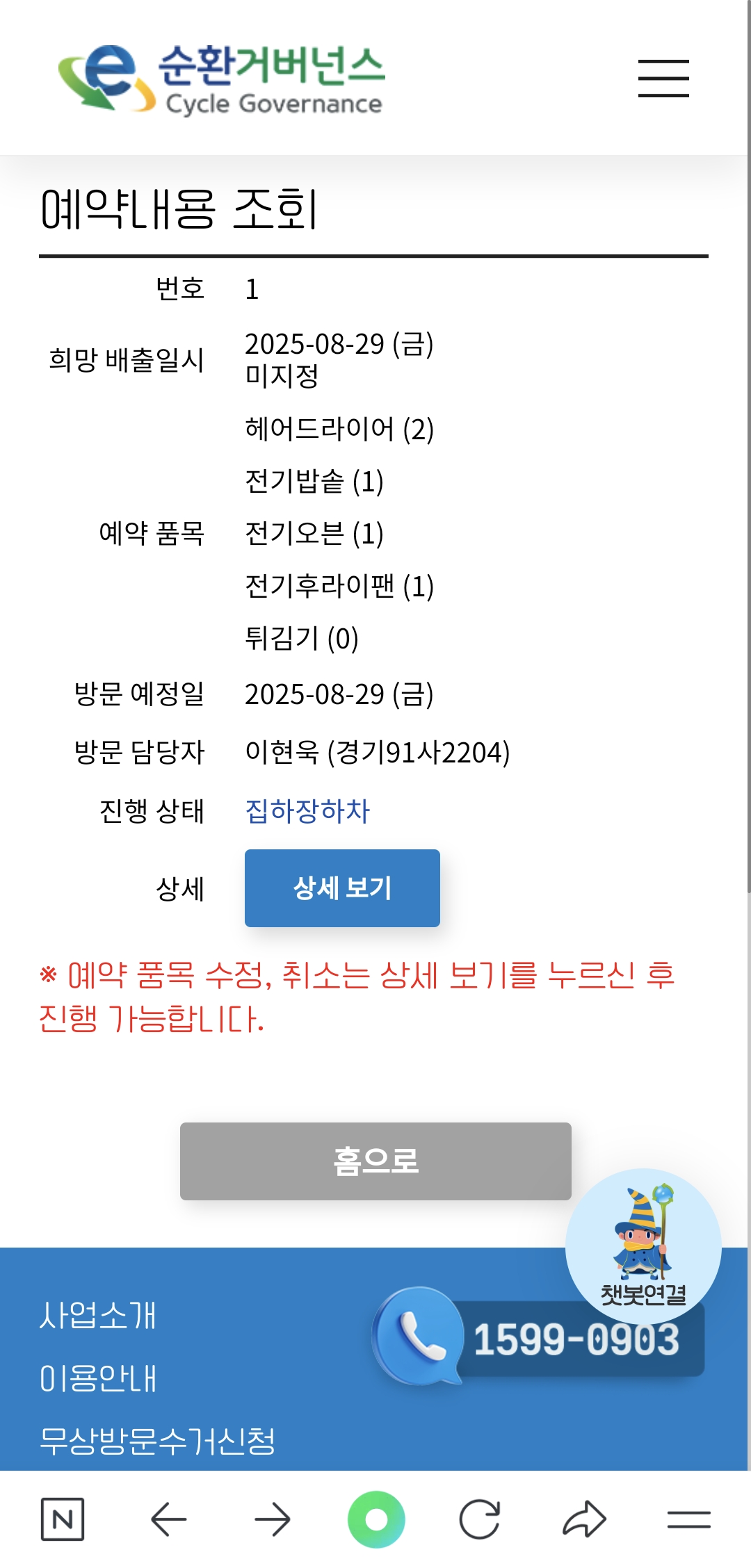Image resolution: width=751 pixels, height=1568 pixels.
Task: Go back in the browser
Action: coord(168,1519)
